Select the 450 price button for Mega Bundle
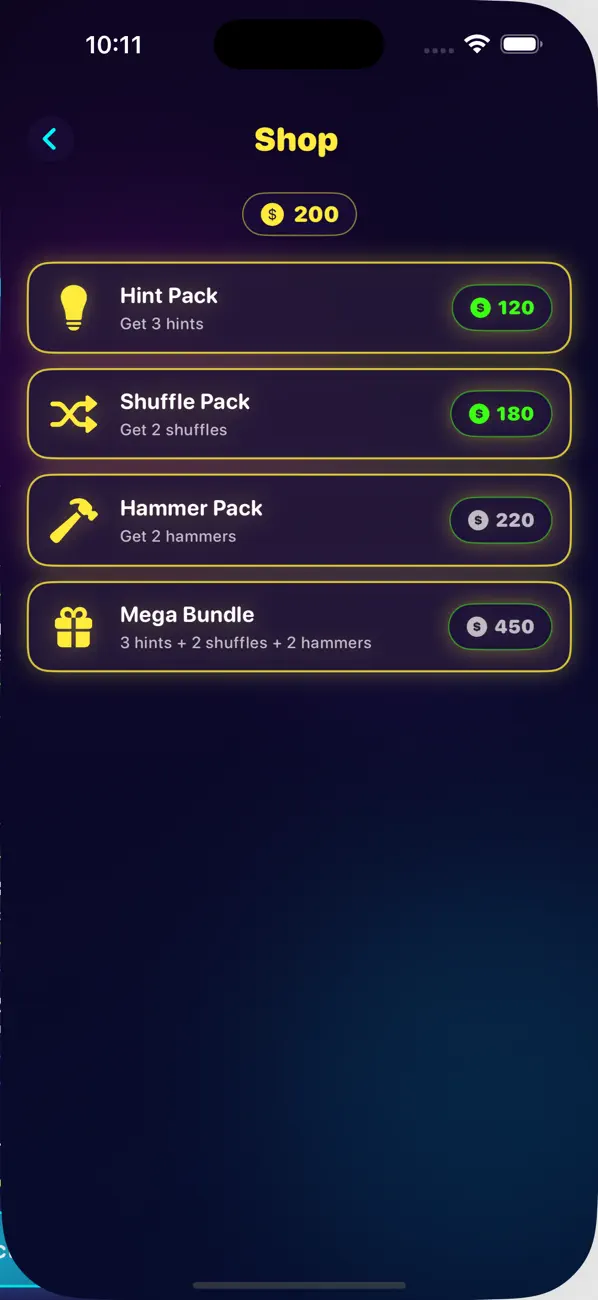 500,627
